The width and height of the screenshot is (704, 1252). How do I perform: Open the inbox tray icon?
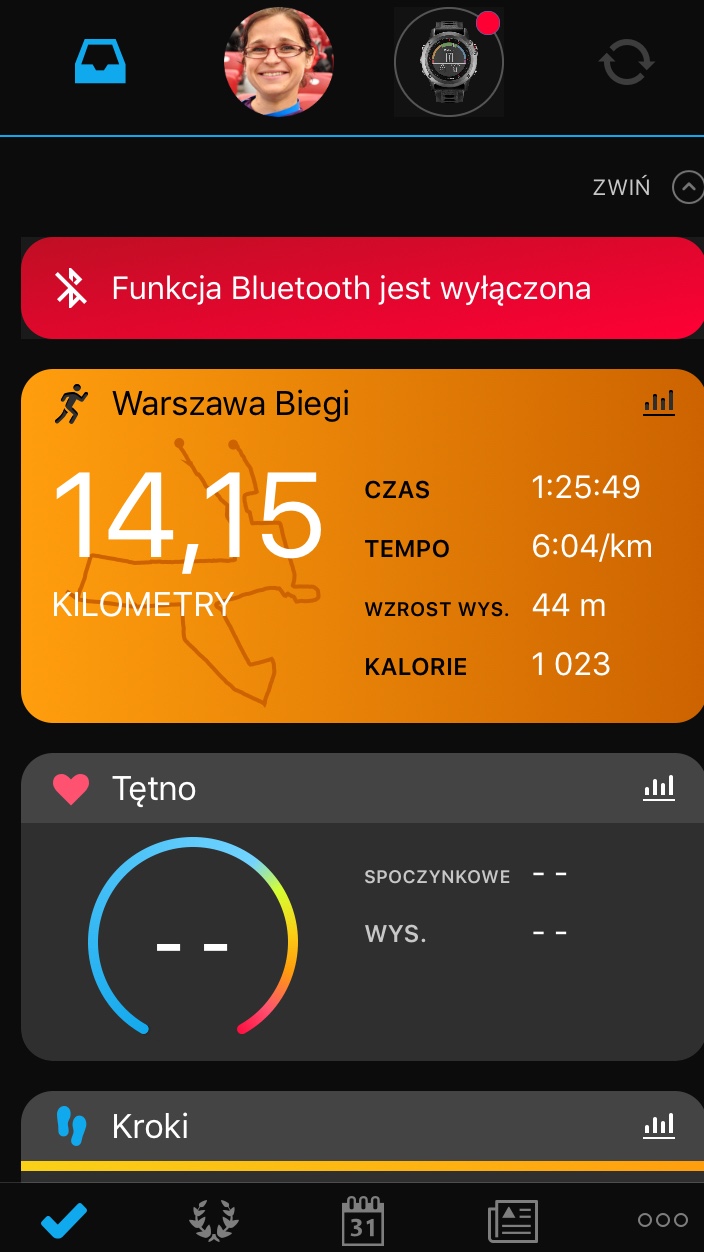(100, 62)
